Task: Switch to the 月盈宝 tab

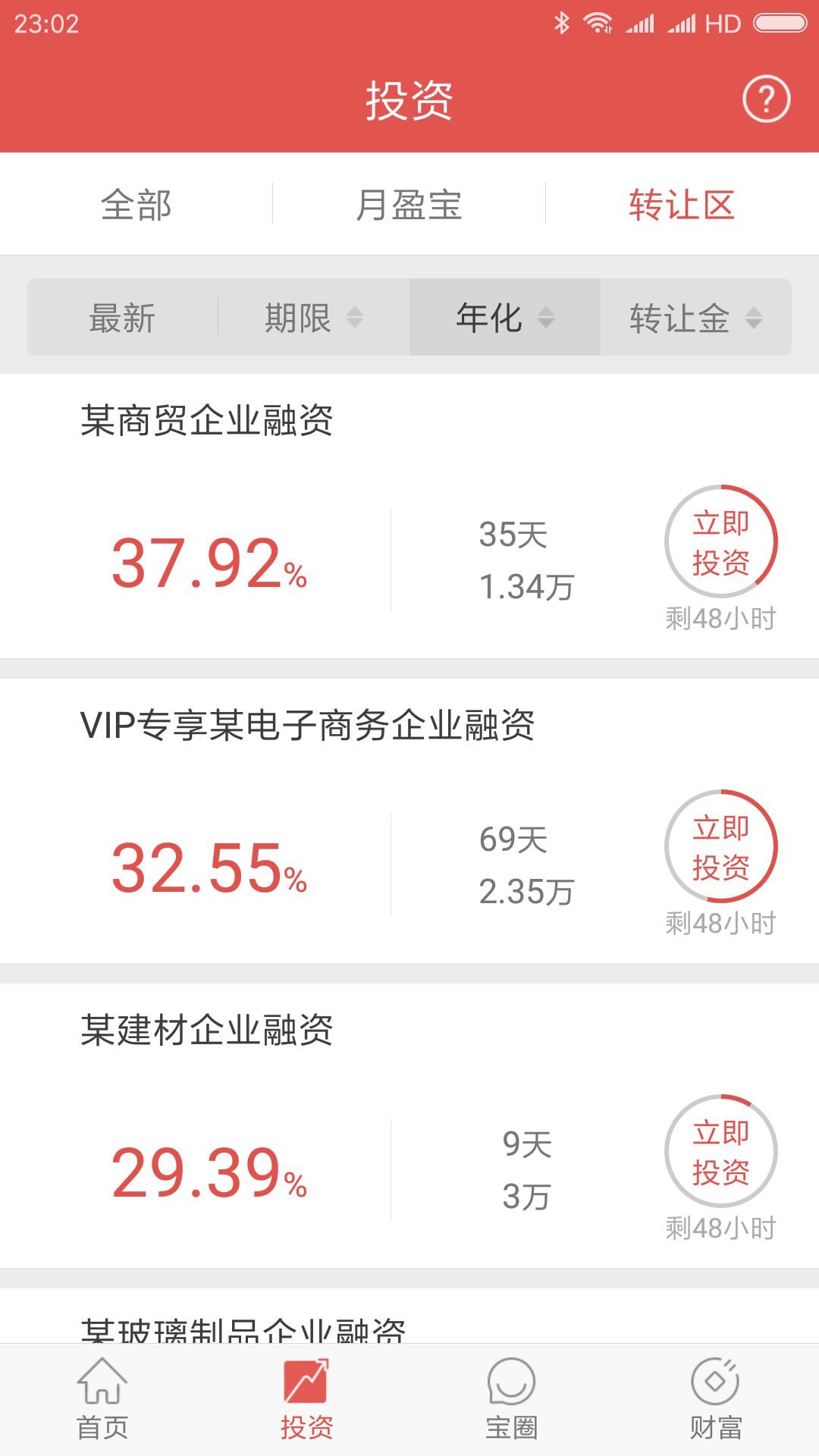Action: pyautogui.click(x=409, y=205)
